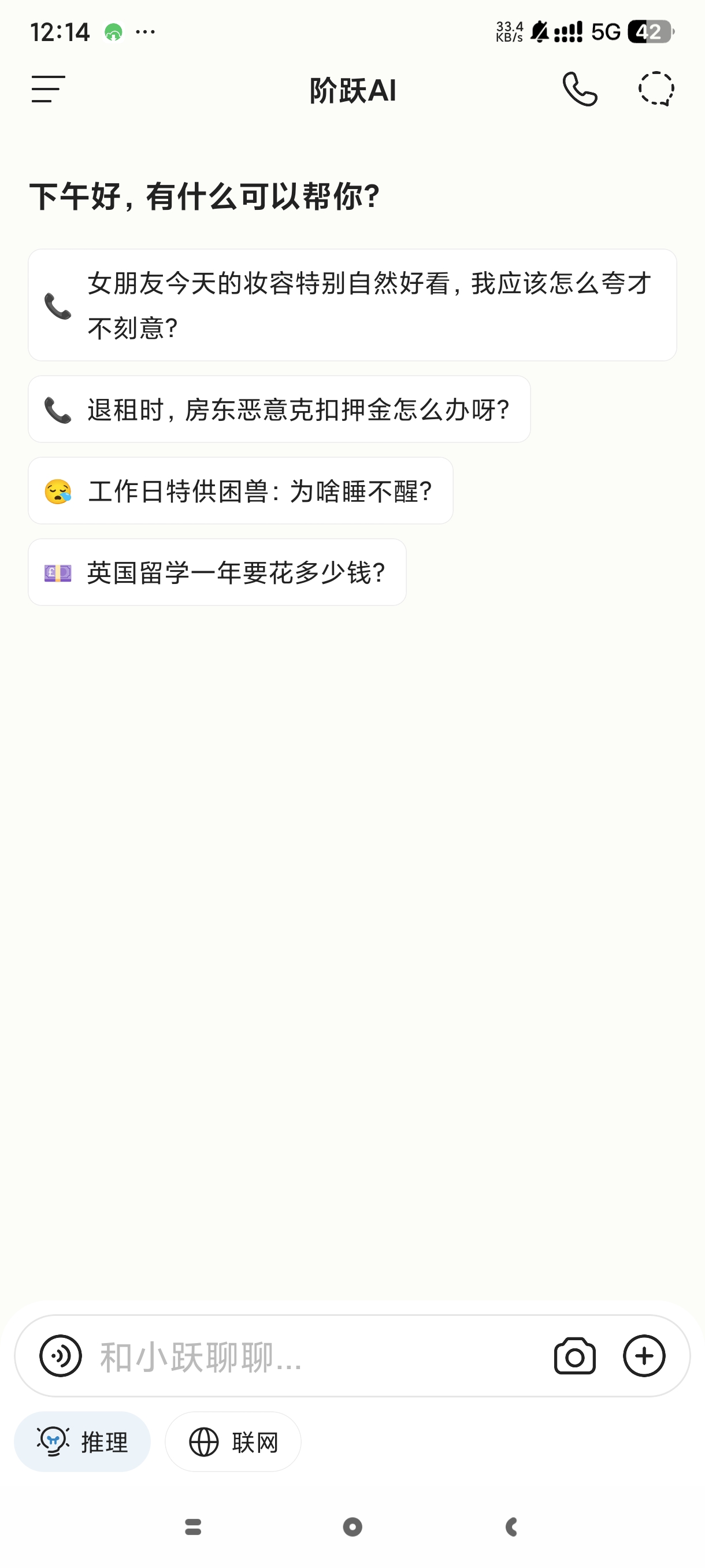Viewport: 705px width, 1568px height.
Task: Start a voice call with 阶跃AI
Action: click(580, 90)
